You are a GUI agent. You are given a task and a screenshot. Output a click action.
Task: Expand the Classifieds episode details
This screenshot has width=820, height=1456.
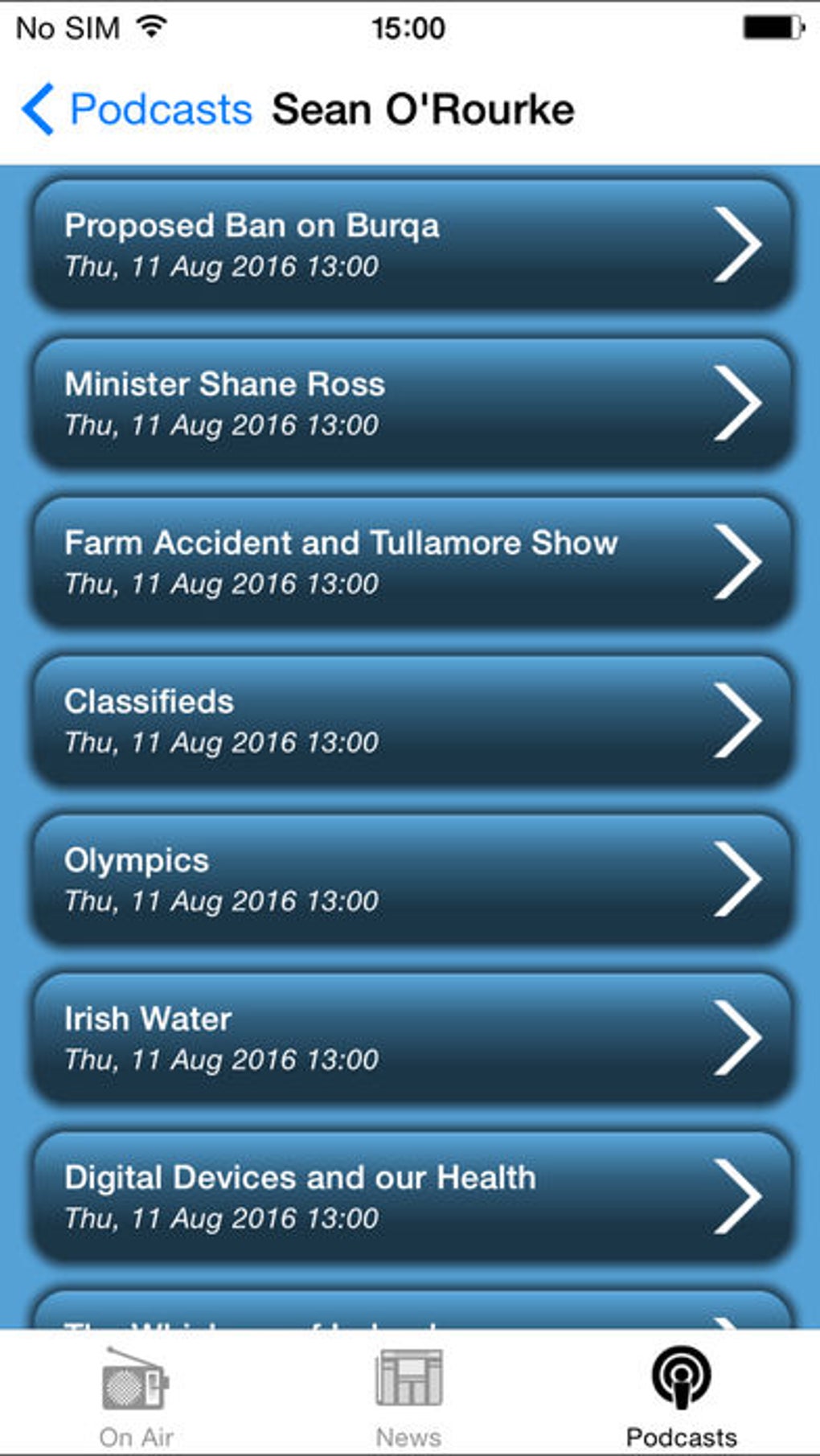pyautogui.click(x=410, y=719)
